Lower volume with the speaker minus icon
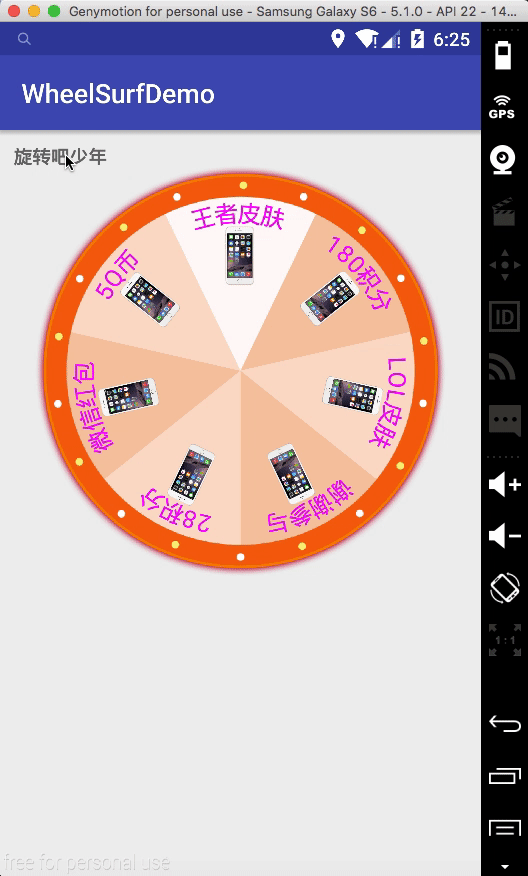528x876 pixels. coord(505,536)
